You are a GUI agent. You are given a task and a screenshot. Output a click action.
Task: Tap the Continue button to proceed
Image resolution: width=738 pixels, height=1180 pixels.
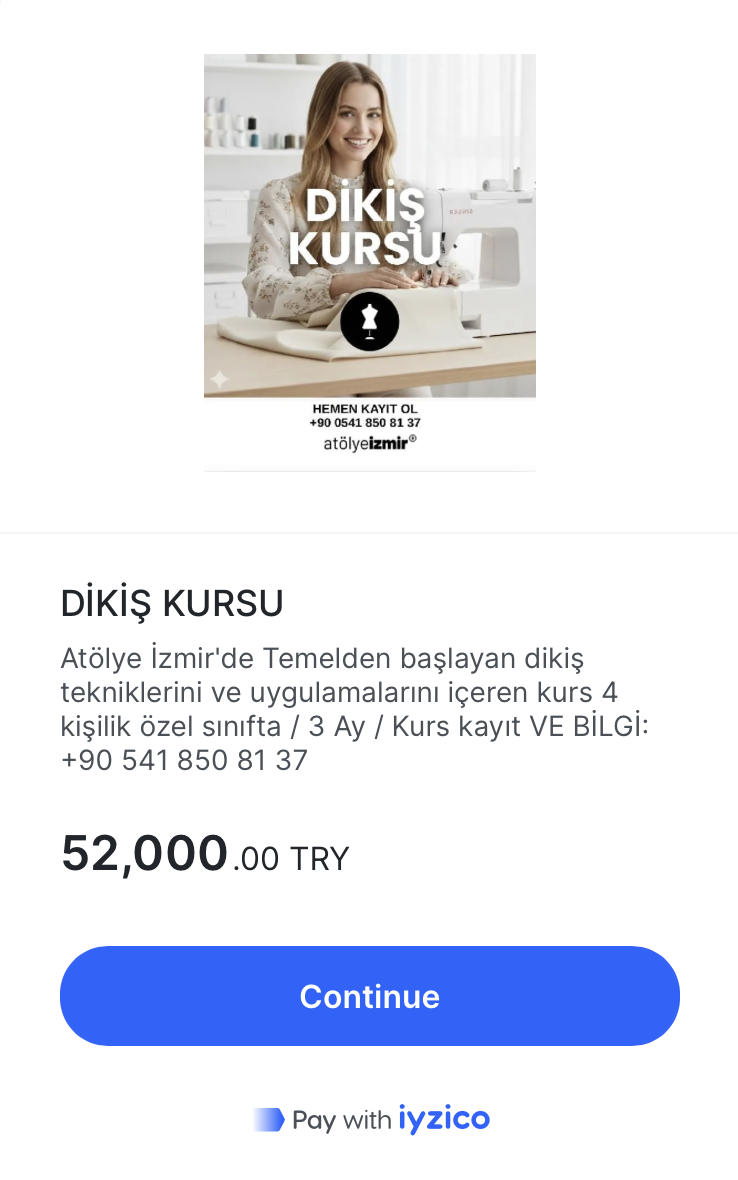[369, 996]
